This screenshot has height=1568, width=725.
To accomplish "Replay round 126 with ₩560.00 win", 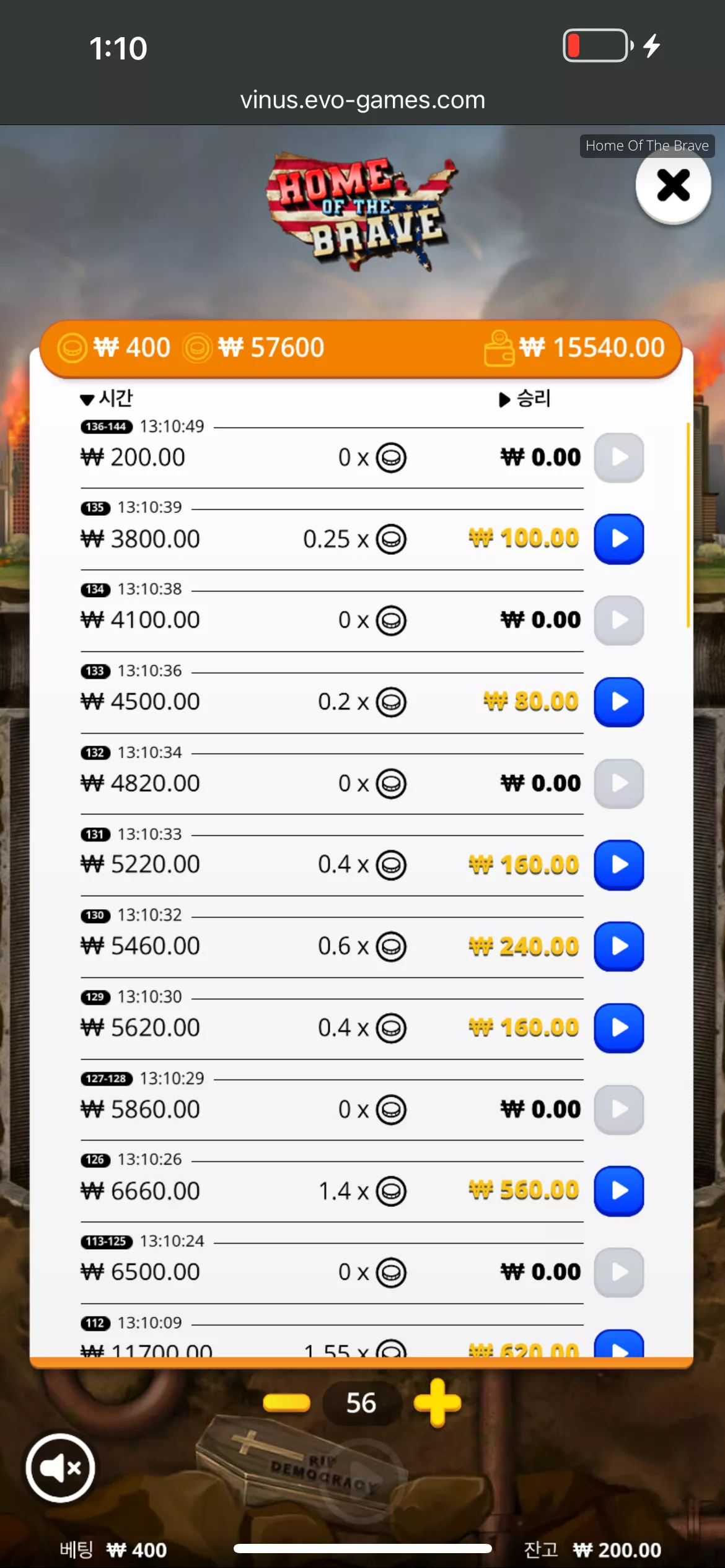I will [x=618, y=1191].
